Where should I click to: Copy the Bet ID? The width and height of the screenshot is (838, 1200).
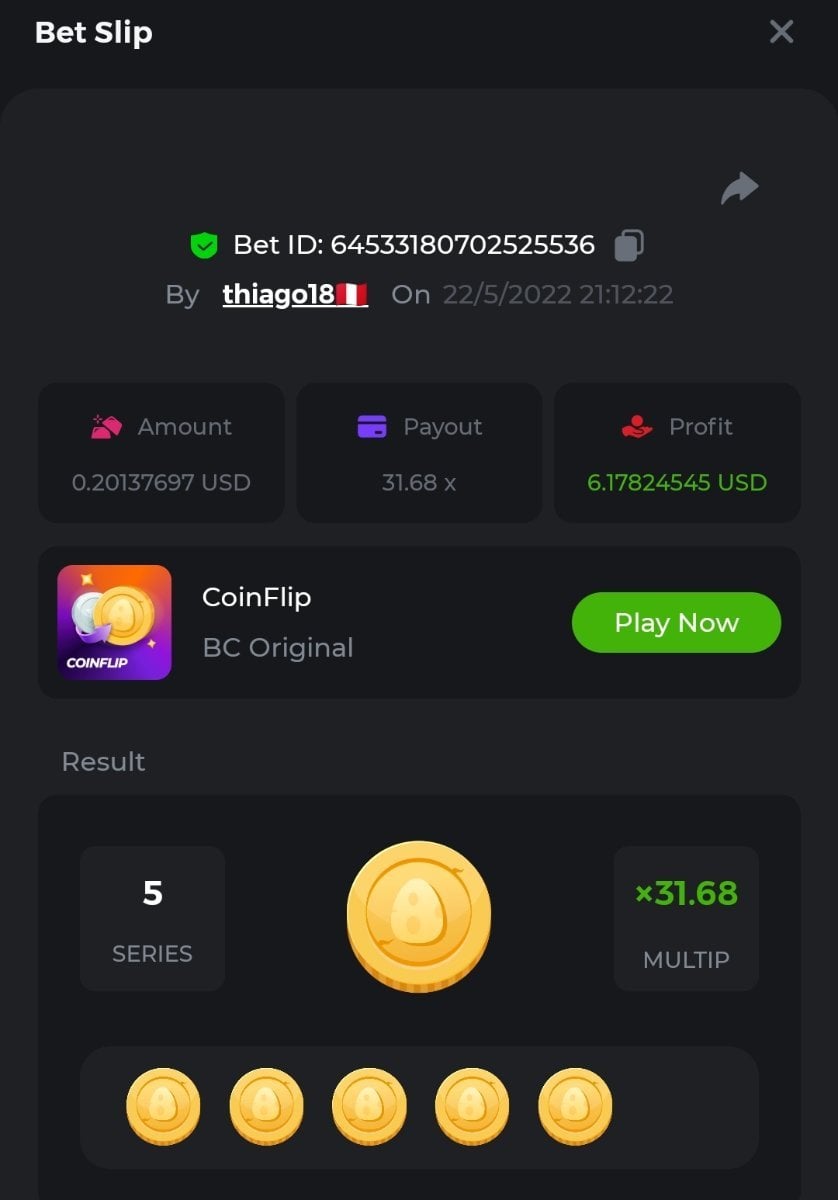(629, 245)
